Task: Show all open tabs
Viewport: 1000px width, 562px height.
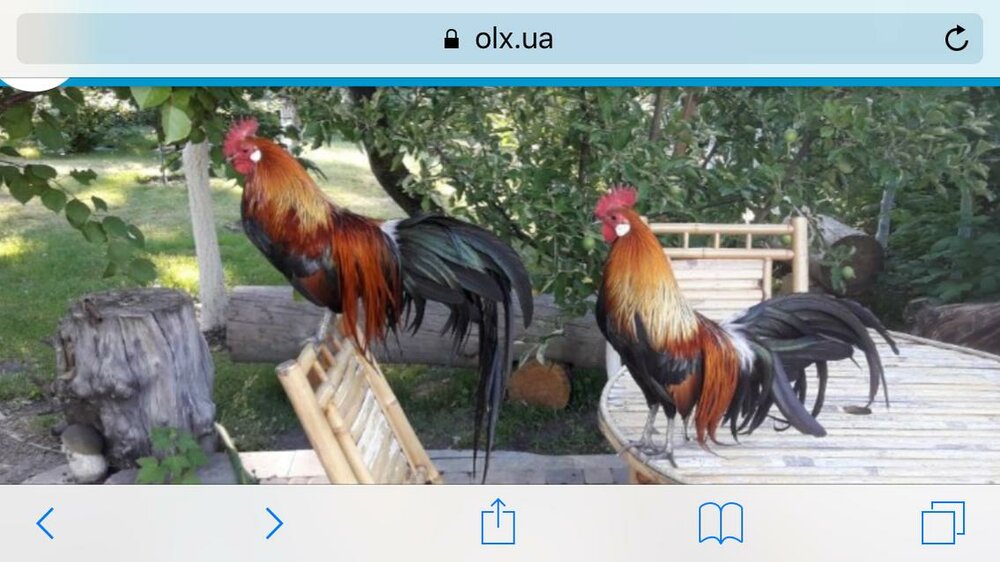Action: pos(943,523)
